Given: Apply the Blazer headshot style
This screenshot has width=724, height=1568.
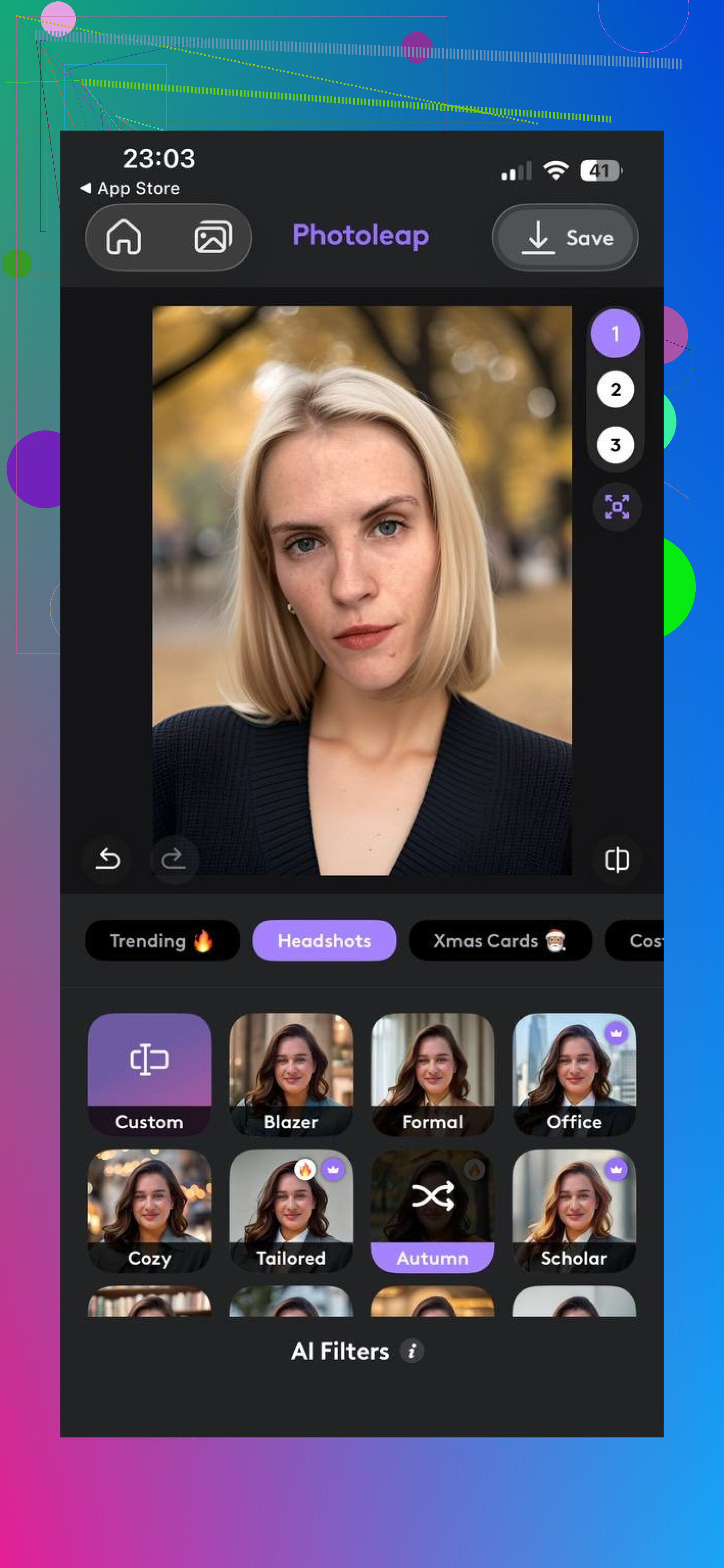Looking at the screenshot, I should point(291,1074).
